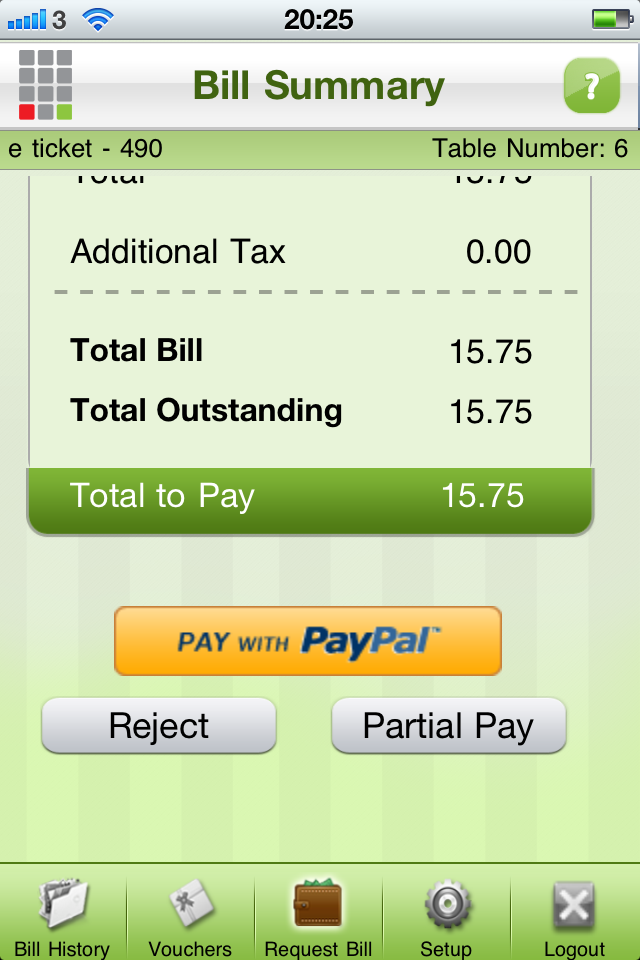Open the Vouchers tab

[x=190, y=916]
